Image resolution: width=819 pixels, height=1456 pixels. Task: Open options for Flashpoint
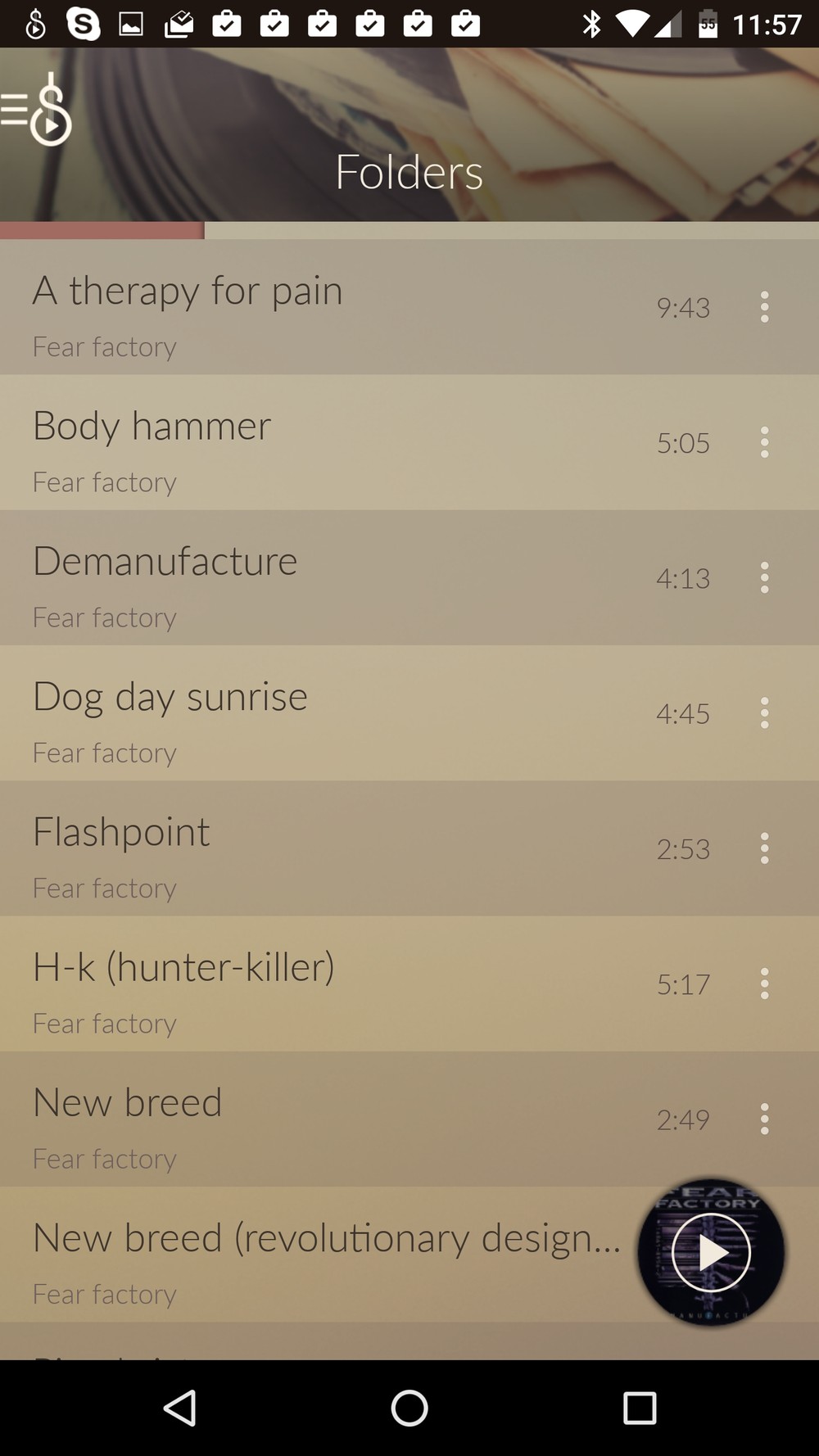tap(764, 848)
